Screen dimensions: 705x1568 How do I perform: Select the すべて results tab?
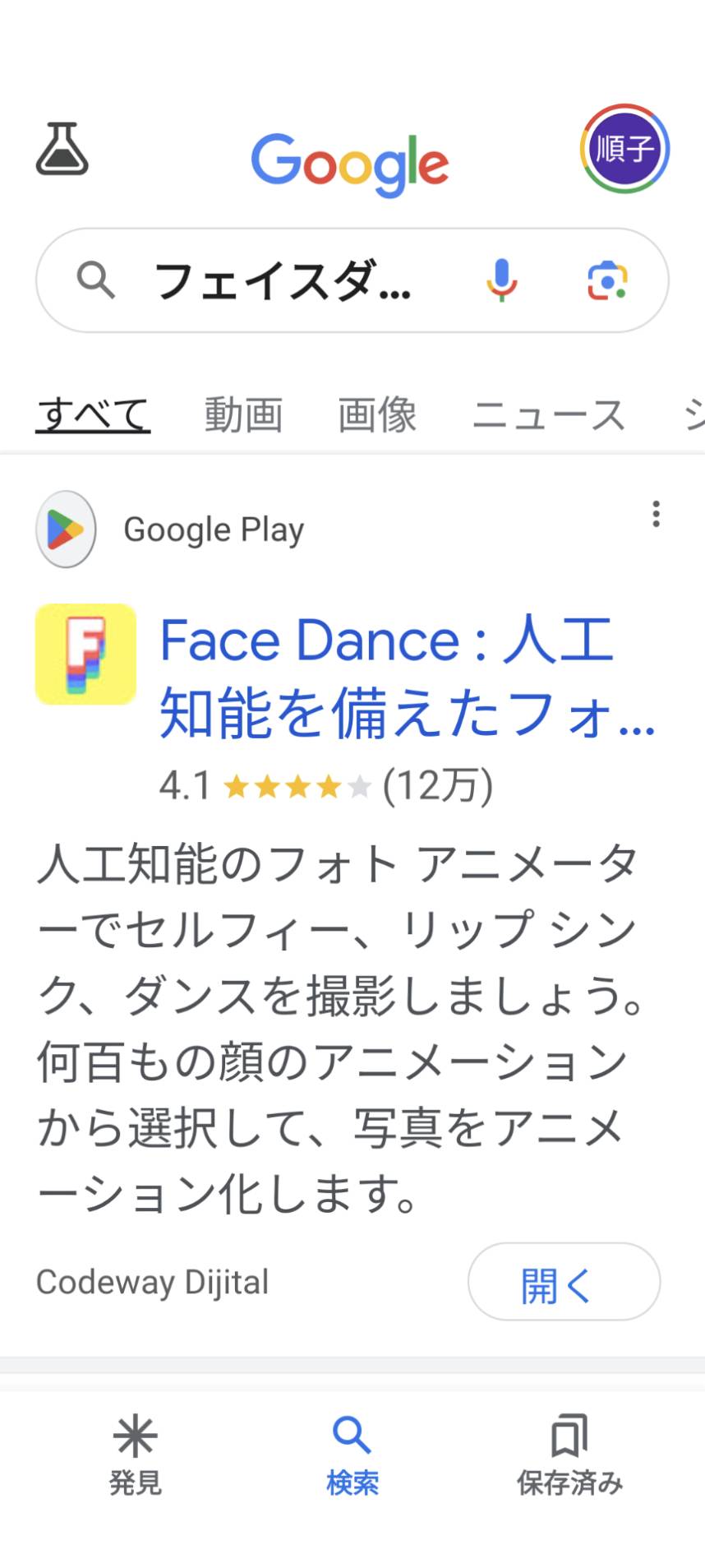[x=93, y=414]
